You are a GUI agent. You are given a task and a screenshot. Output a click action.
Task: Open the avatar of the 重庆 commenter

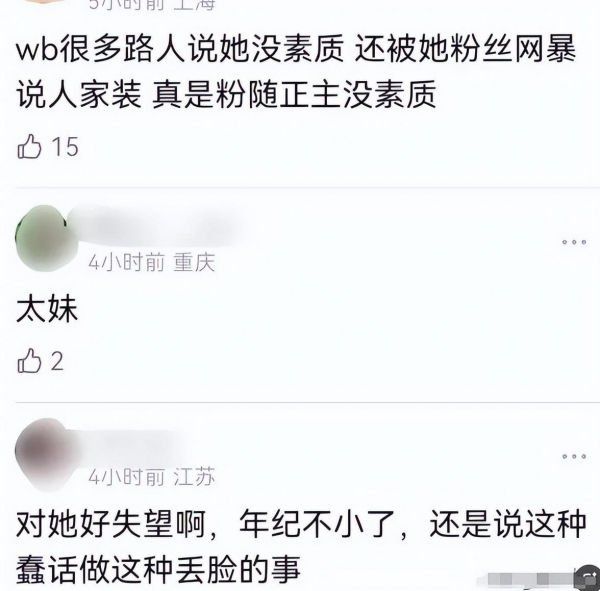(x=42, y=237)
